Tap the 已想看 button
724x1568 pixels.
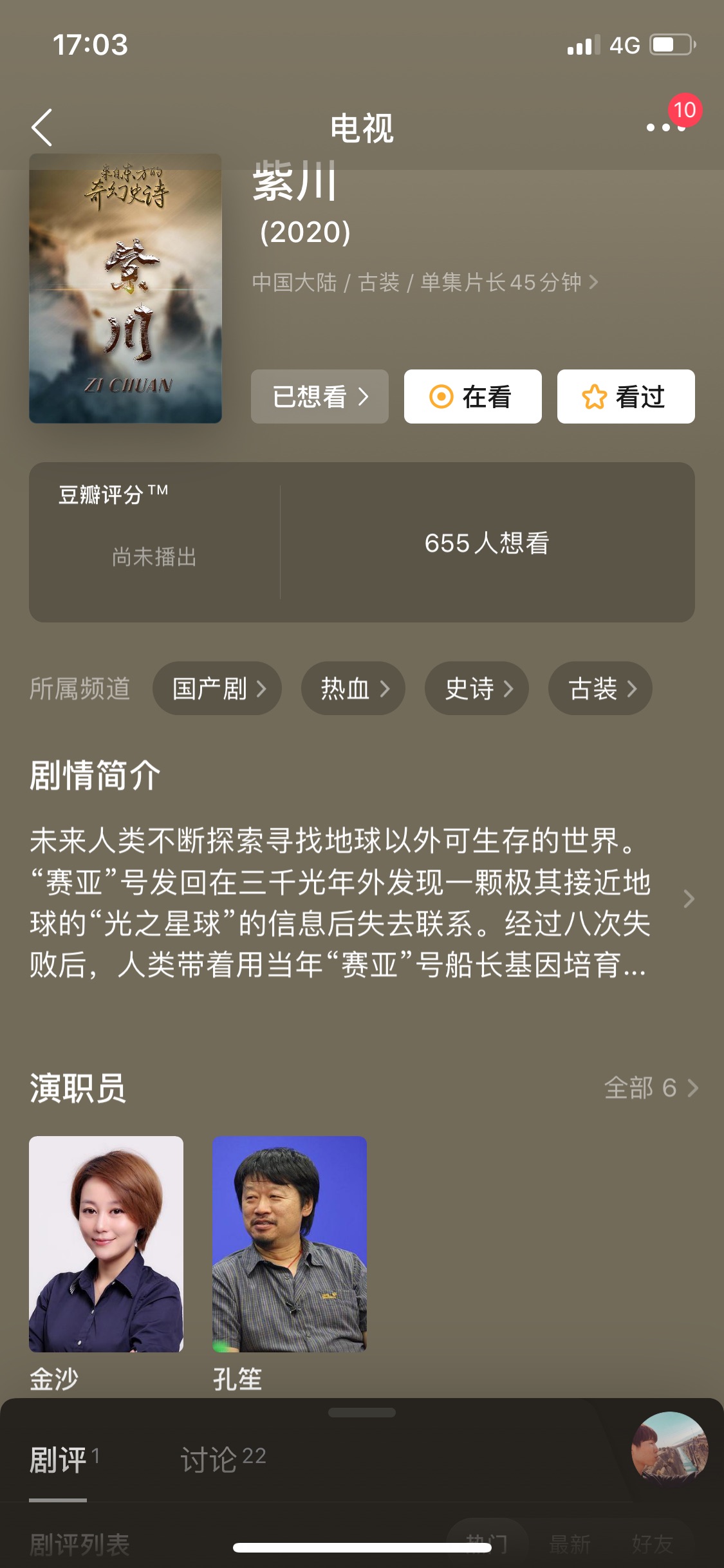click(x=320, y=397)
